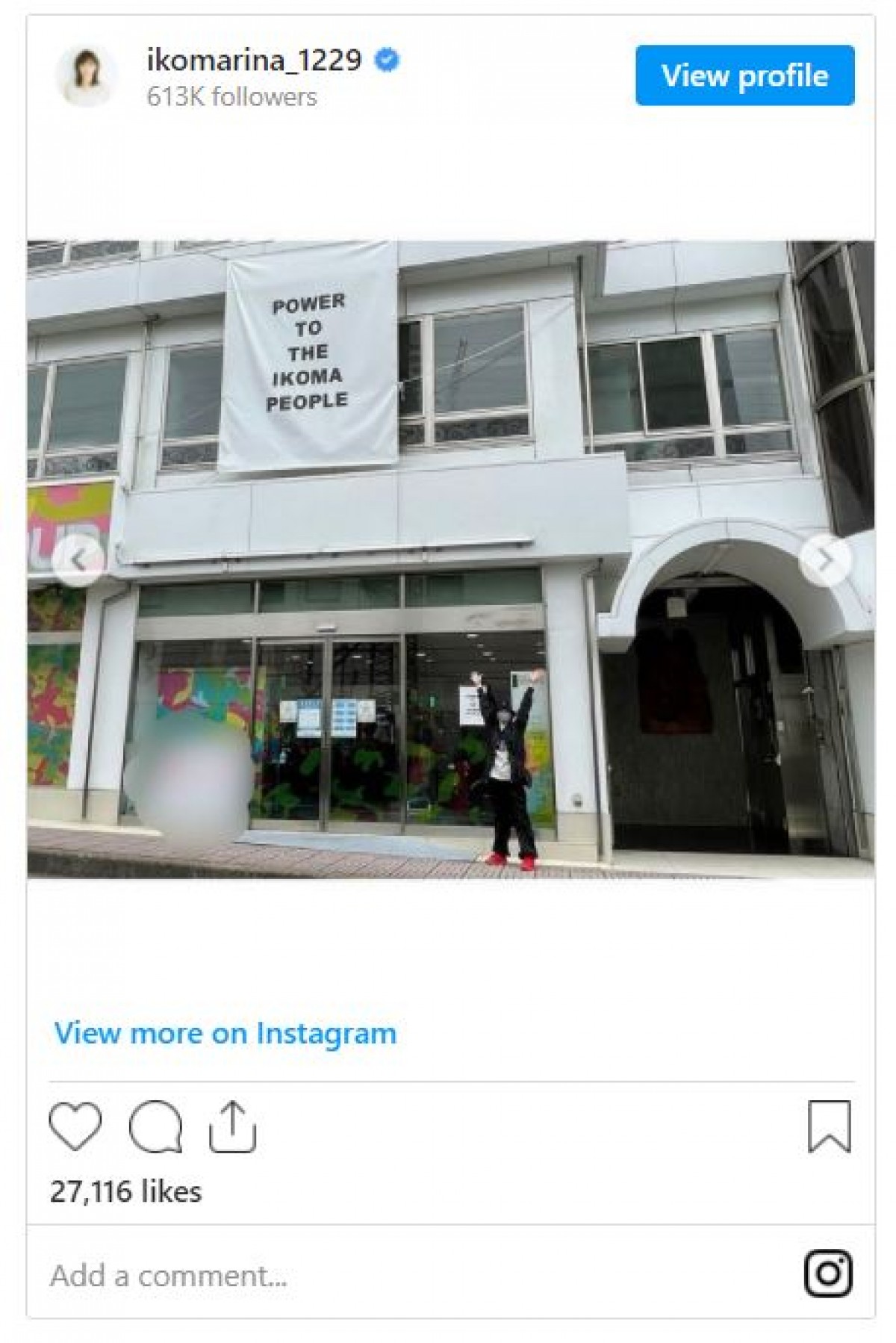Go back to the previous carousel photo
This screenshot has width=896, height=1343.
pyautogui.click(x=79, y=559)
